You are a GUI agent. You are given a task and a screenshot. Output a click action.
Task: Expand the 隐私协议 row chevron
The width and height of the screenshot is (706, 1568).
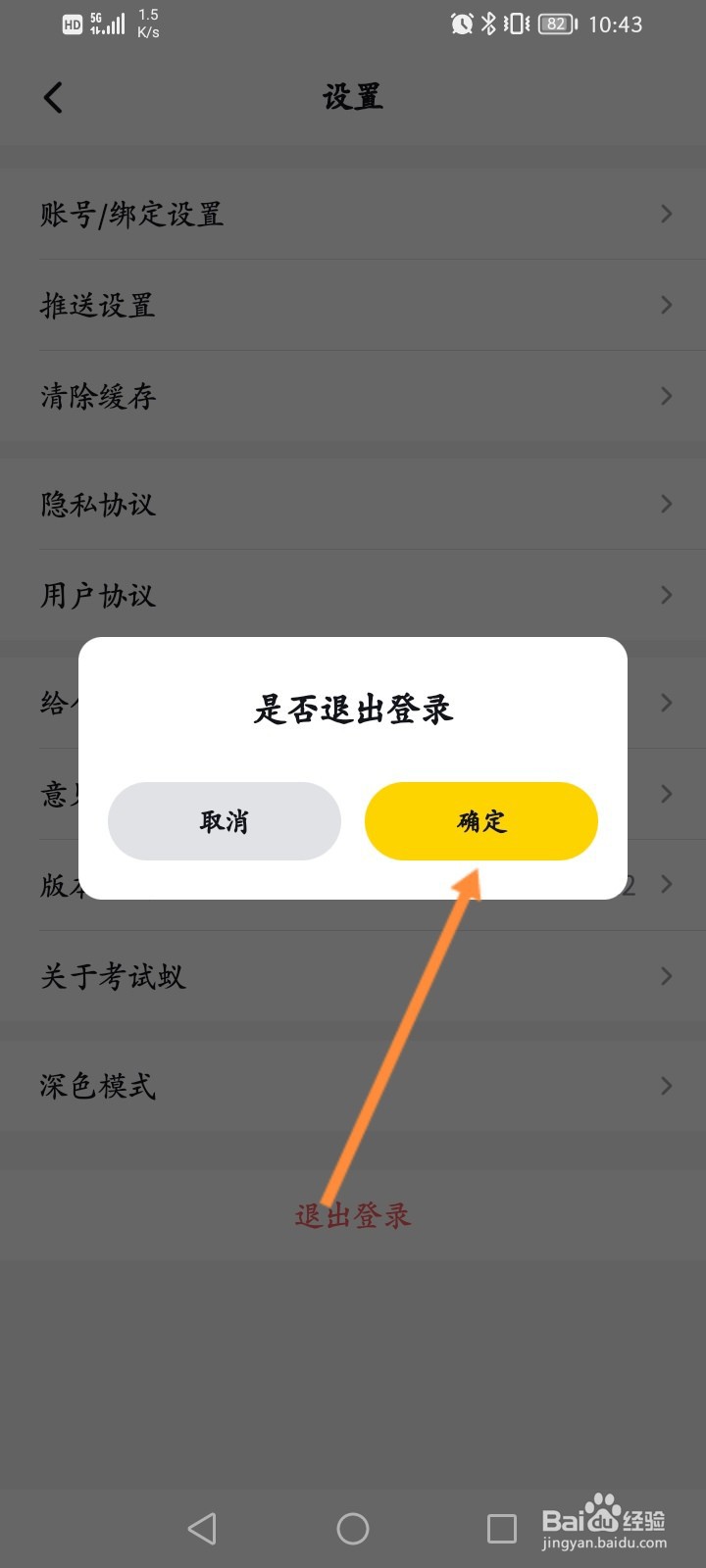tap(667, 504)
